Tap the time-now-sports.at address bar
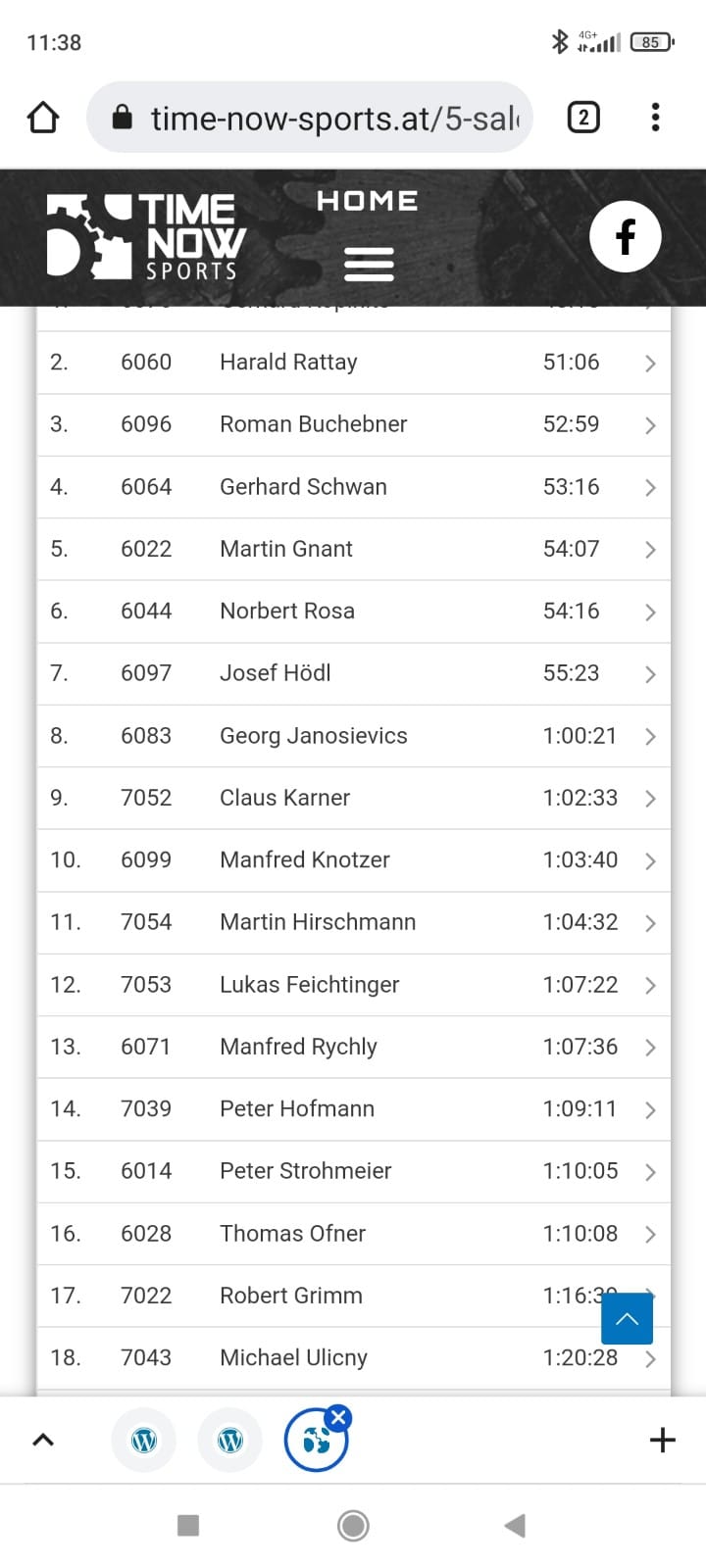This screenshot has height=1568, width=706. [310, 118]
